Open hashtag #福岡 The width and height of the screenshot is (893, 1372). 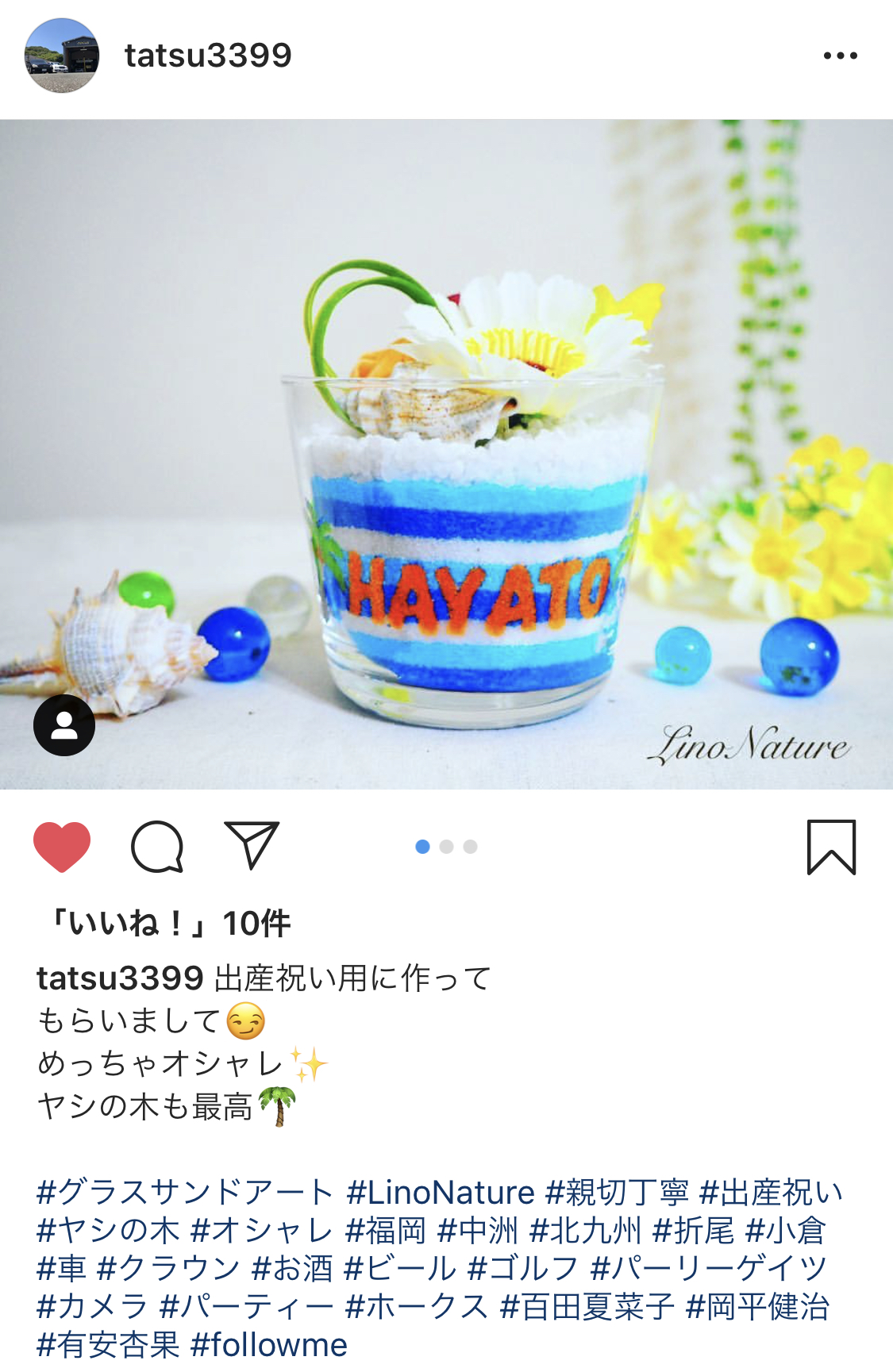(x=386, y=1230)
